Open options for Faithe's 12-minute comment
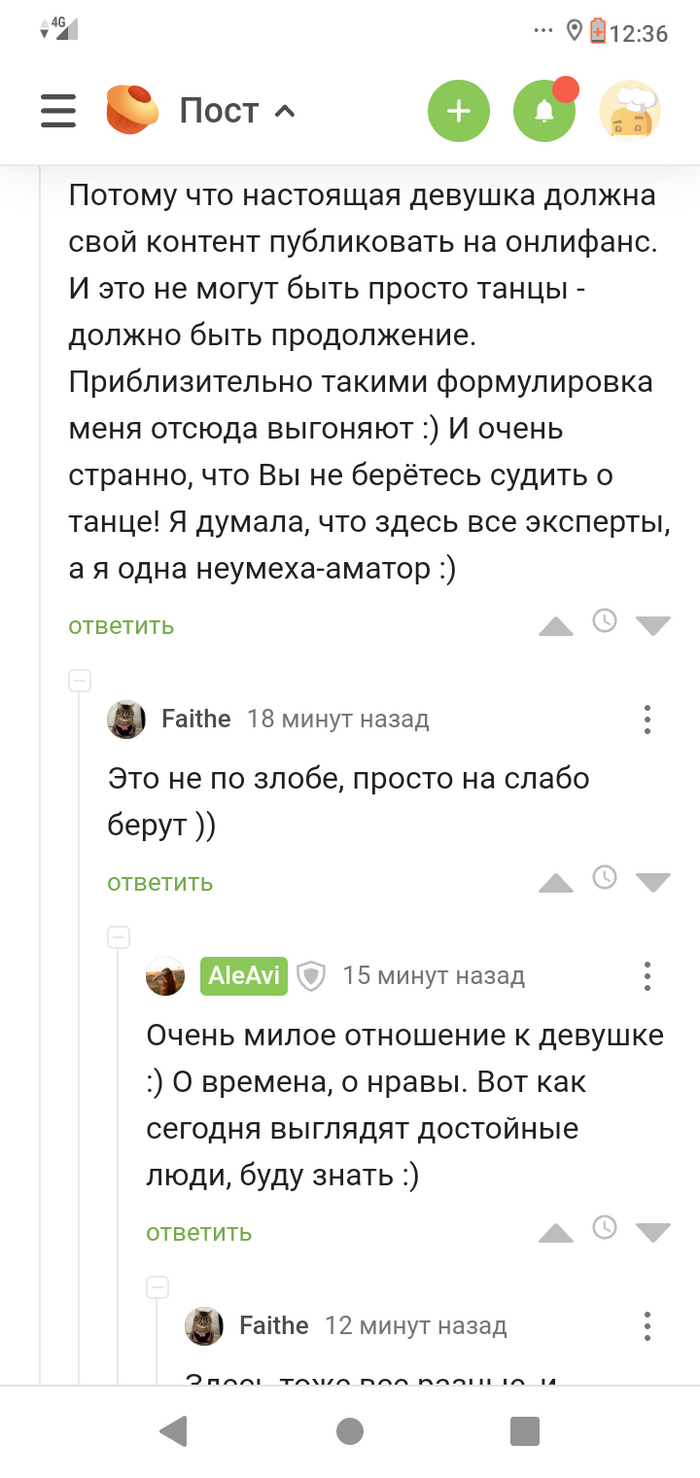The height and width of the screenshot is (1478, 700). click(x=648, y=1326)
